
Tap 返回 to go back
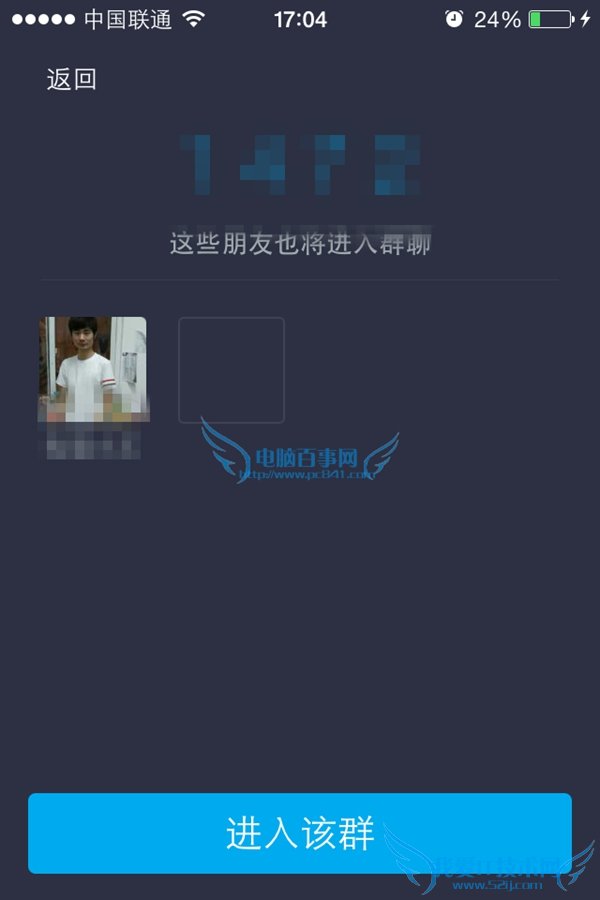[71, 80]
